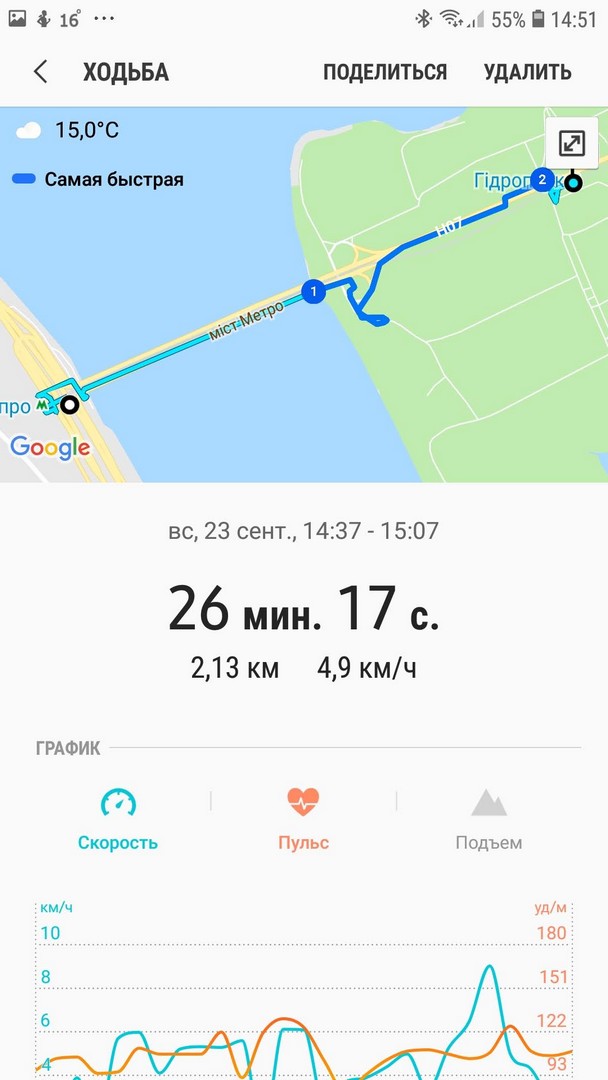Expand the map to full screen

(571, 143)
